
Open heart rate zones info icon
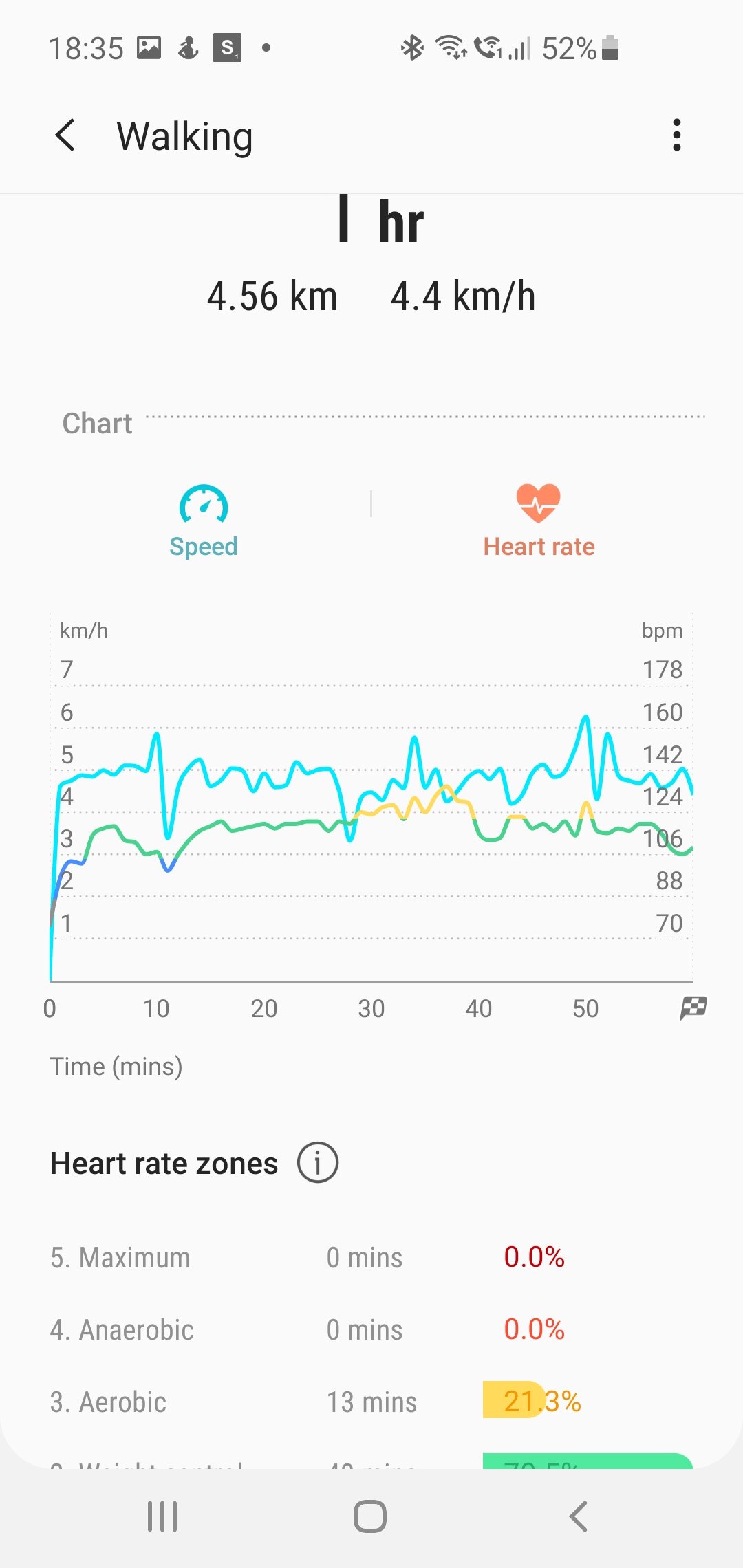(317, 1163)
